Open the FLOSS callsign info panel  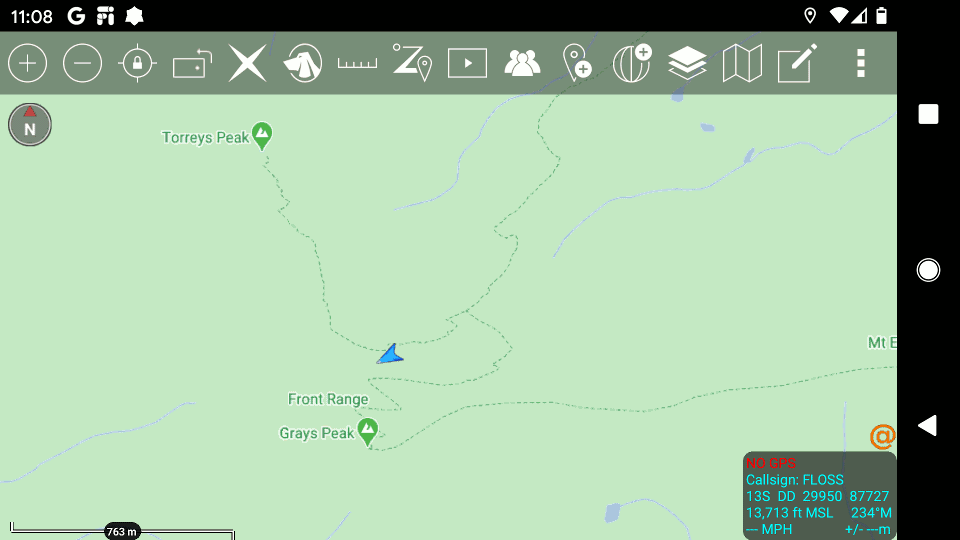(x=819, y=496)
